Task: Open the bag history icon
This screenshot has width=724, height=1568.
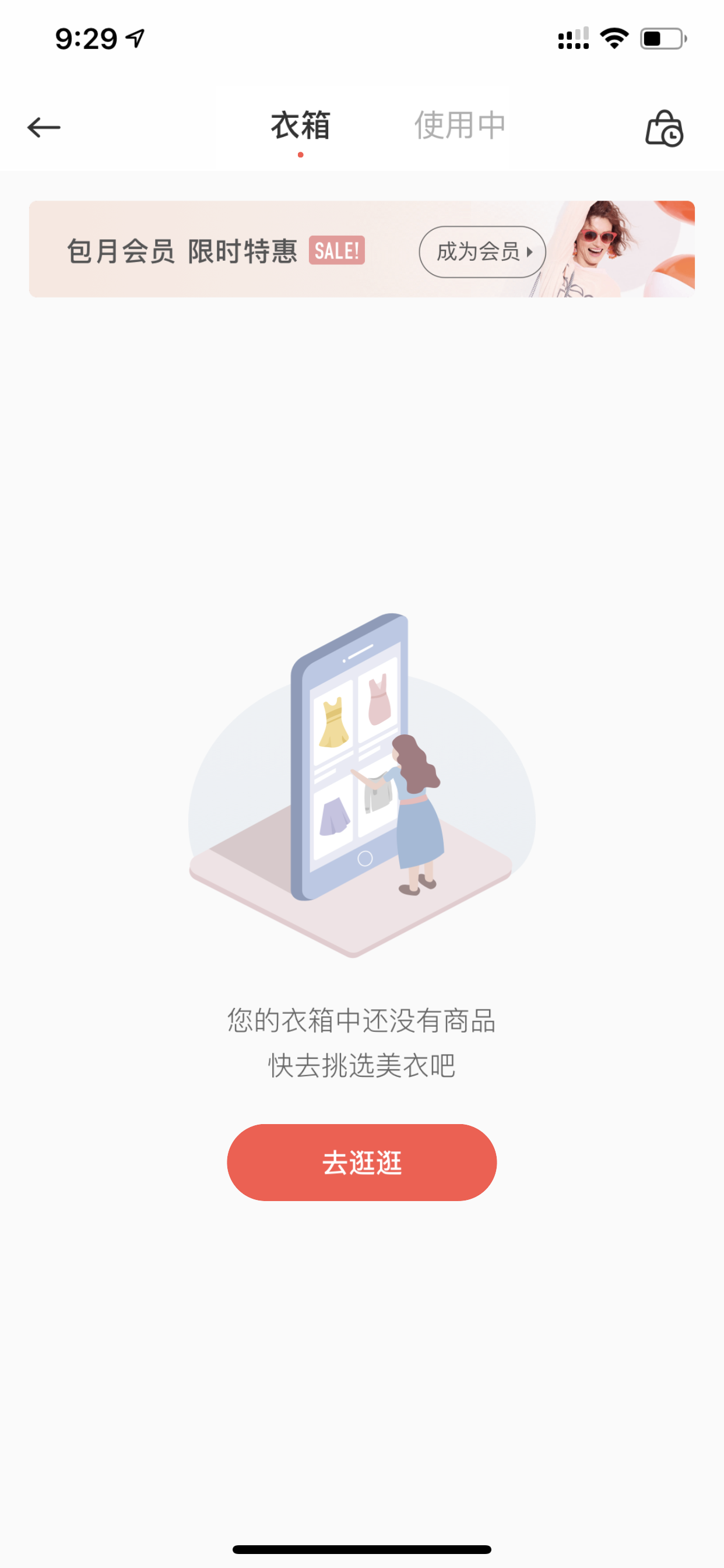Action: 664,128
